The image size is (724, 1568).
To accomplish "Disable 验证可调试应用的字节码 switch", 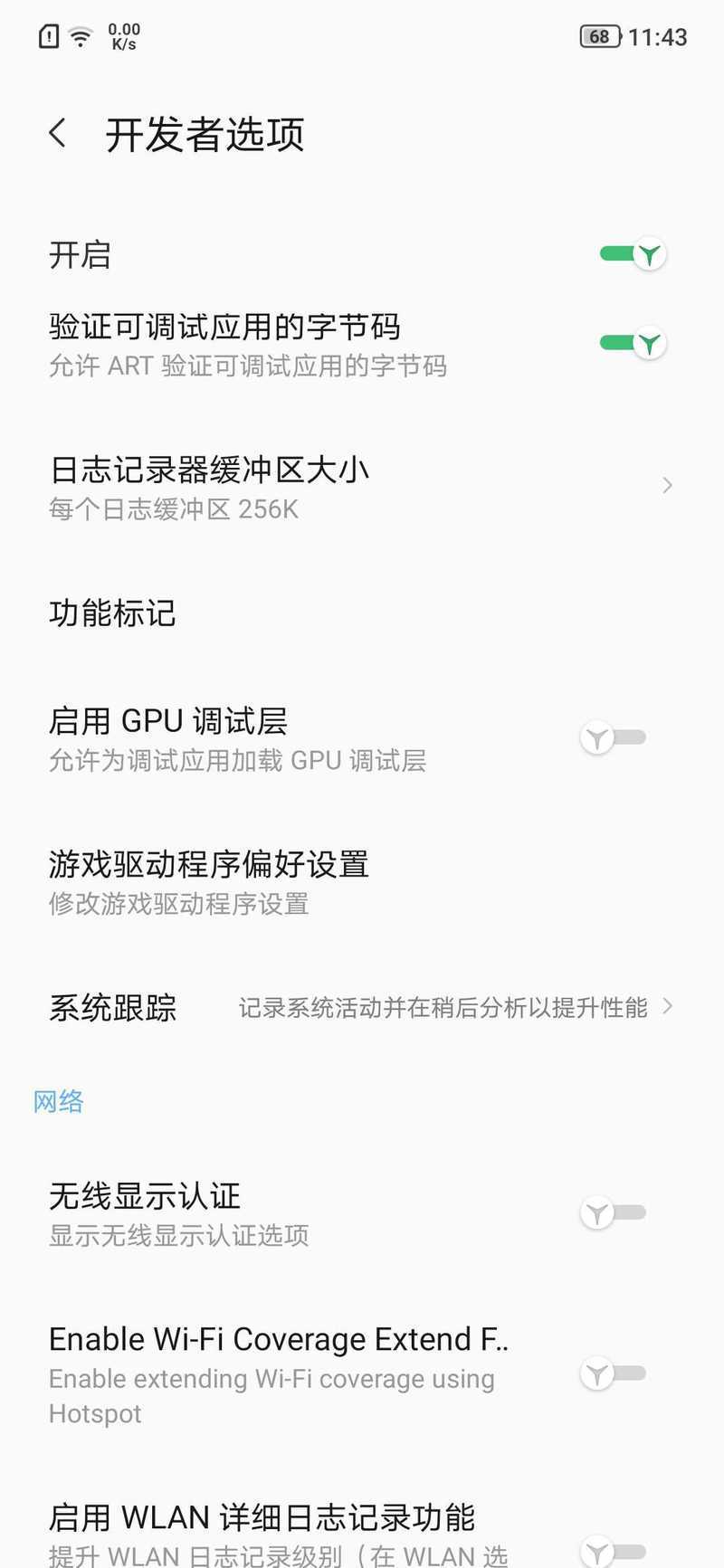I will [633, 343].
